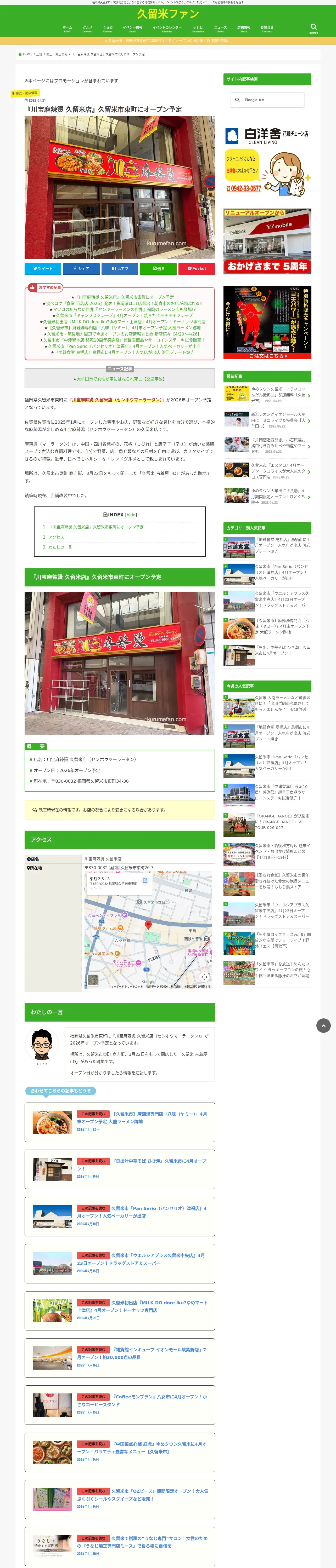Go to イベントカレンダー in the top menu

point(166,28)
